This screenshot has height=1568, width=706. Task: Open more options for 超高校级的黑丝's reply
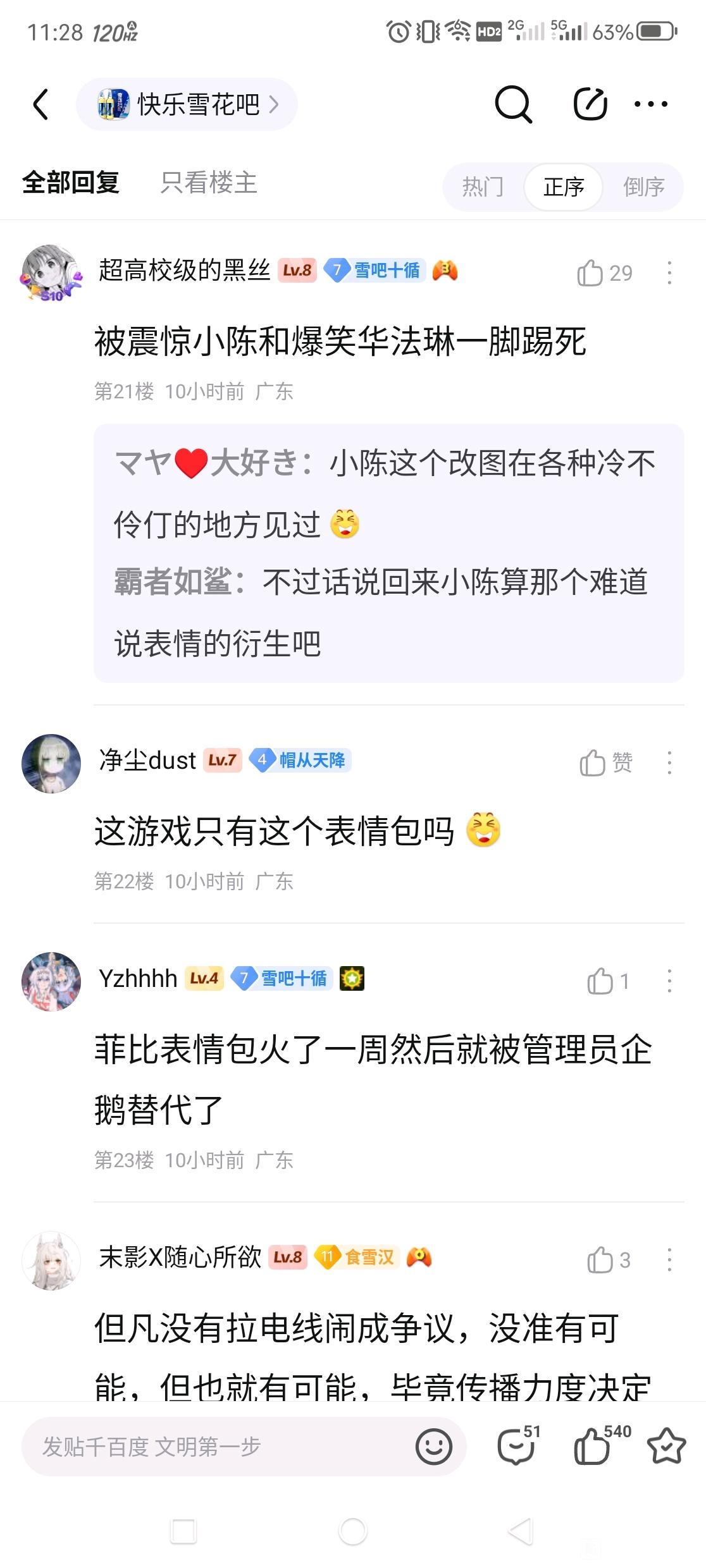click(x=669, y=273)
